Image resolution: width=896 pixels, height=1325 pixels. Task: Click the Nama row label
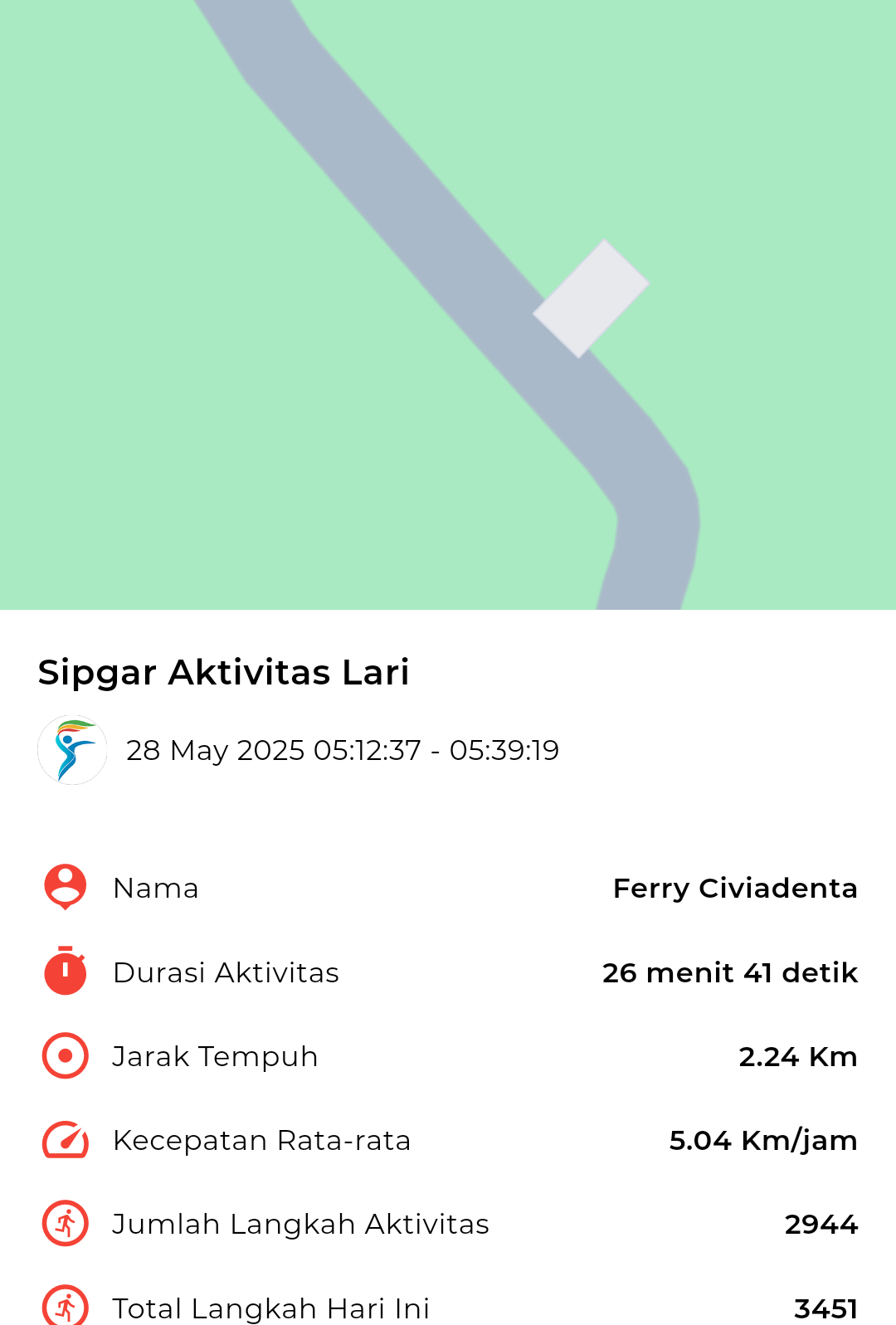pyautogui.click(x=155, y=887)
